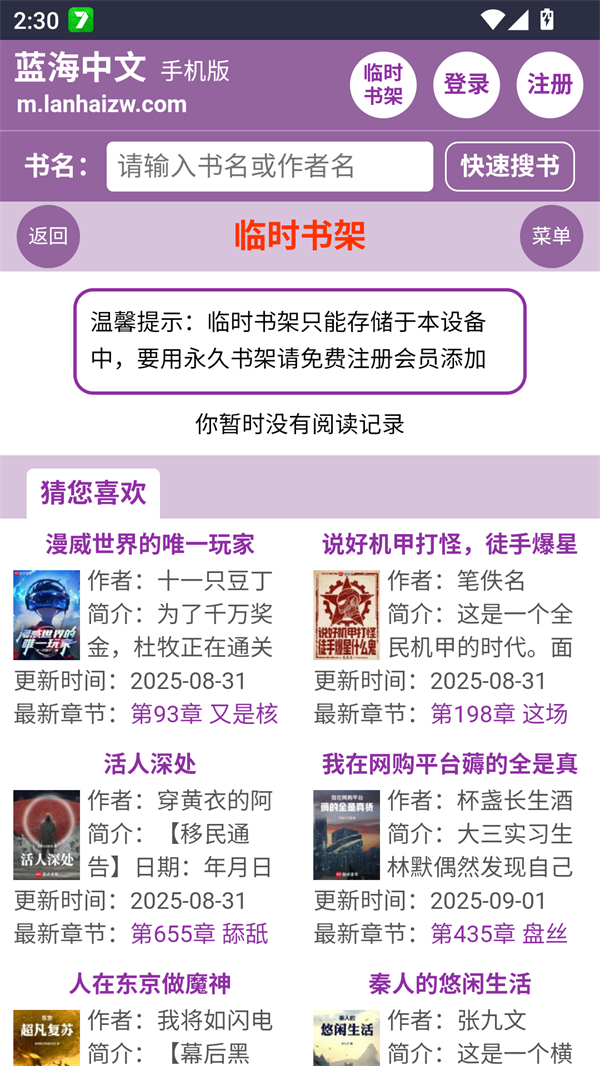600x1066 pixels.
Task: Tap the cover image of 活人深处
Action: [x=46, y=835]
